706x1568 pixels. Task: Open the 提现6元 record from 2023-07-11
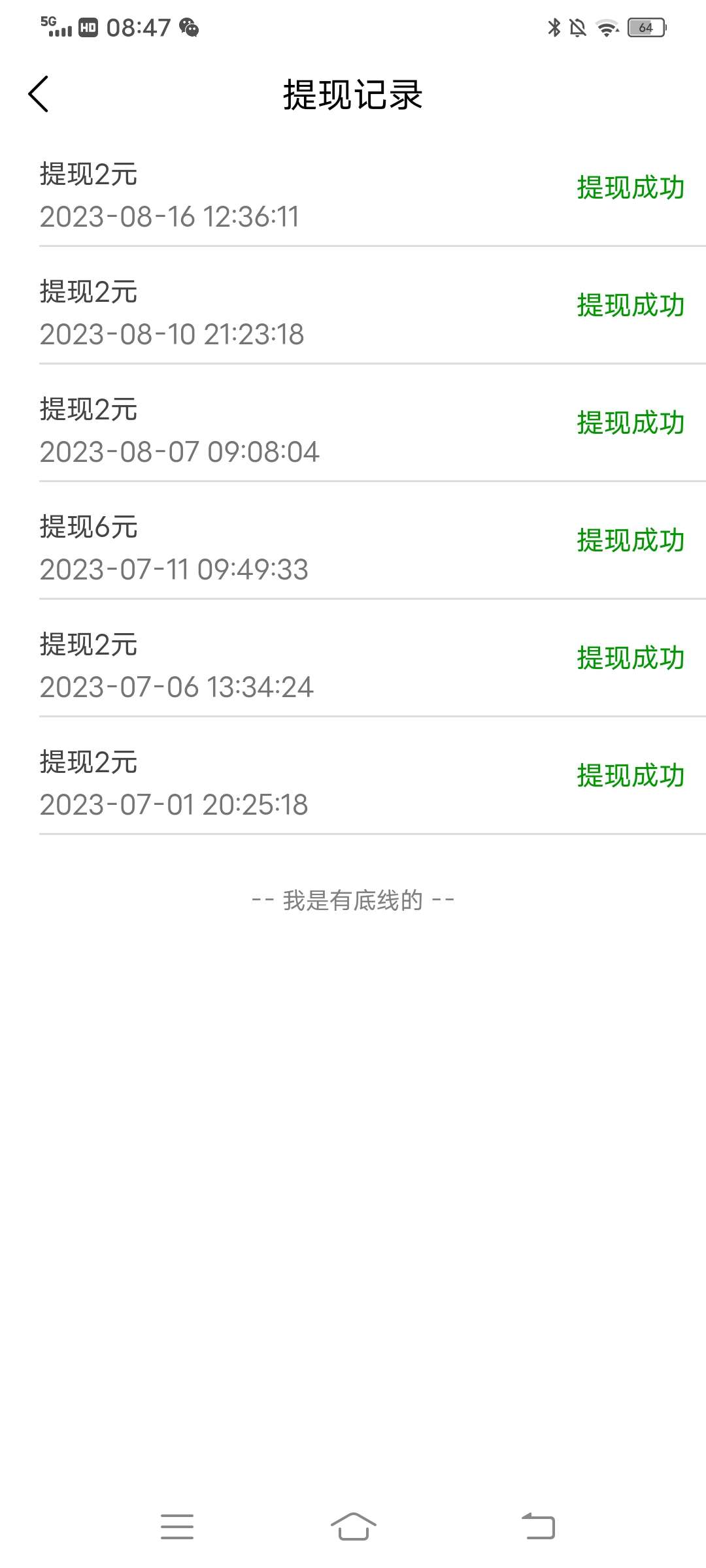353,541
